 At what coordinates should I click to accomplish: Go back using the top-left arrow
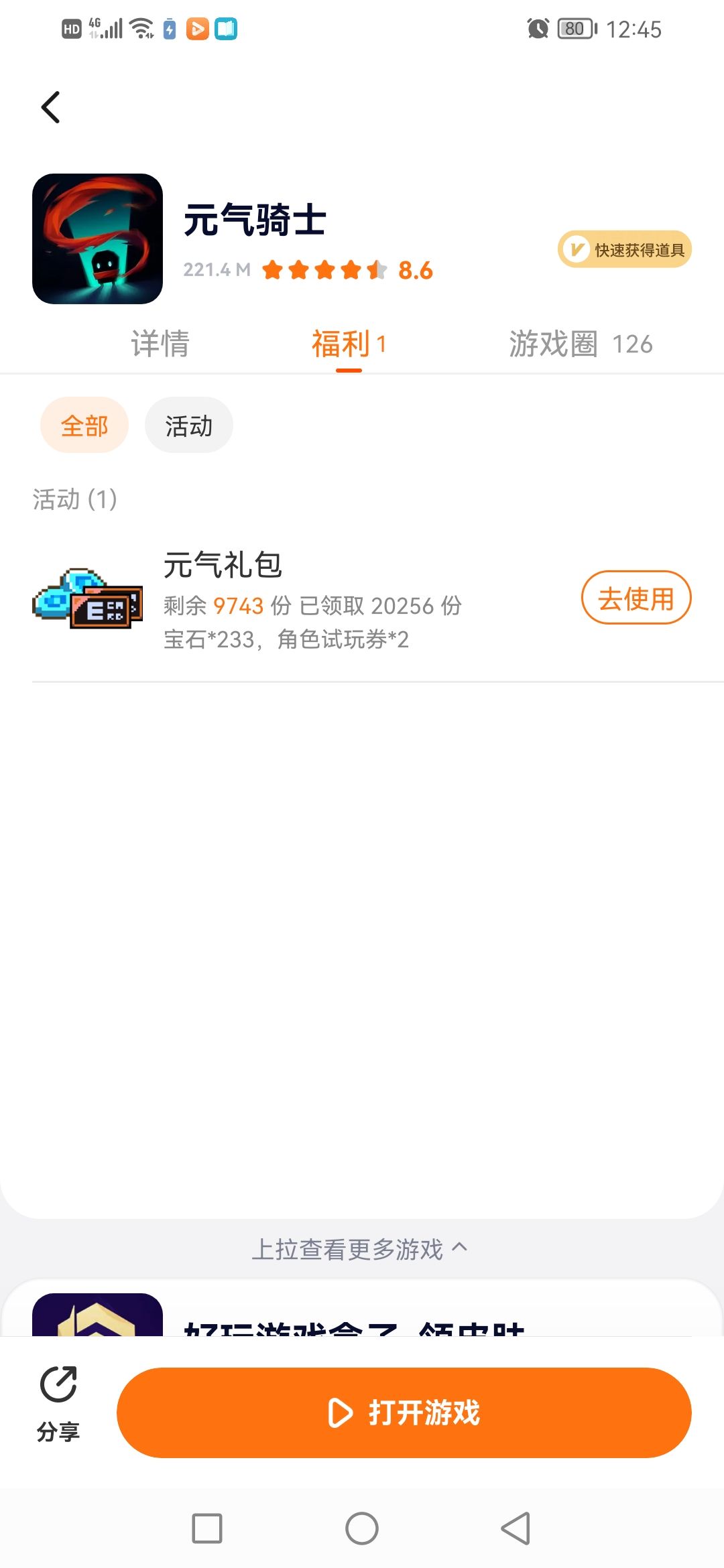pyautogui.click(x=51, y=107)
